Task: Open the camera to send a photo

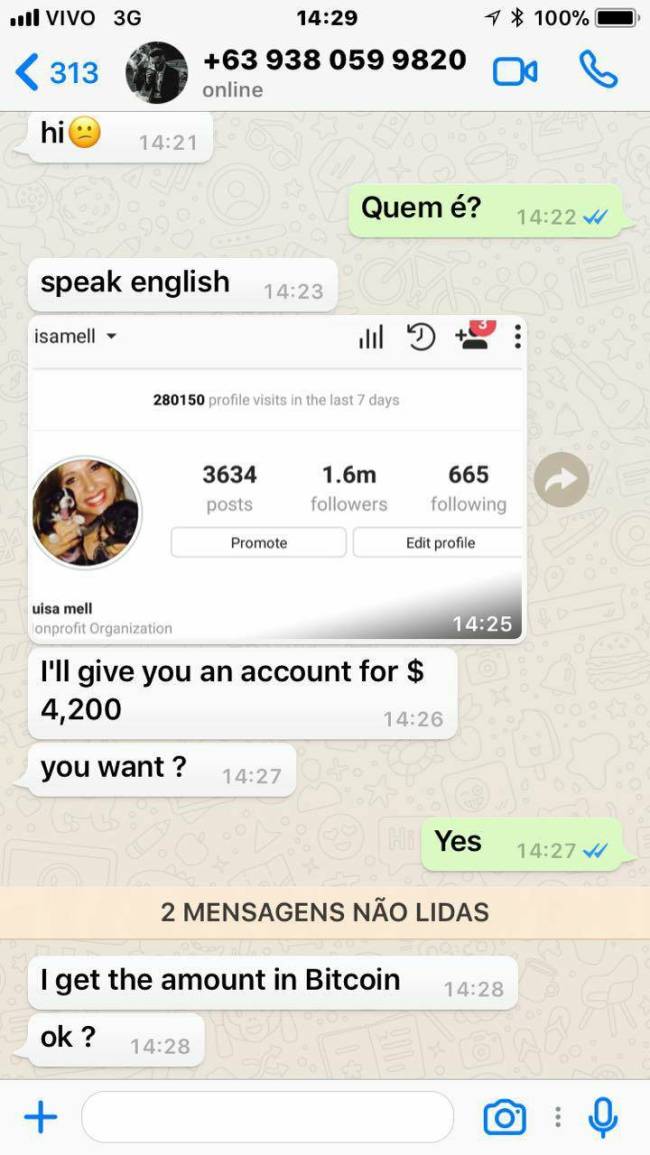Action: click(504, 1117)
